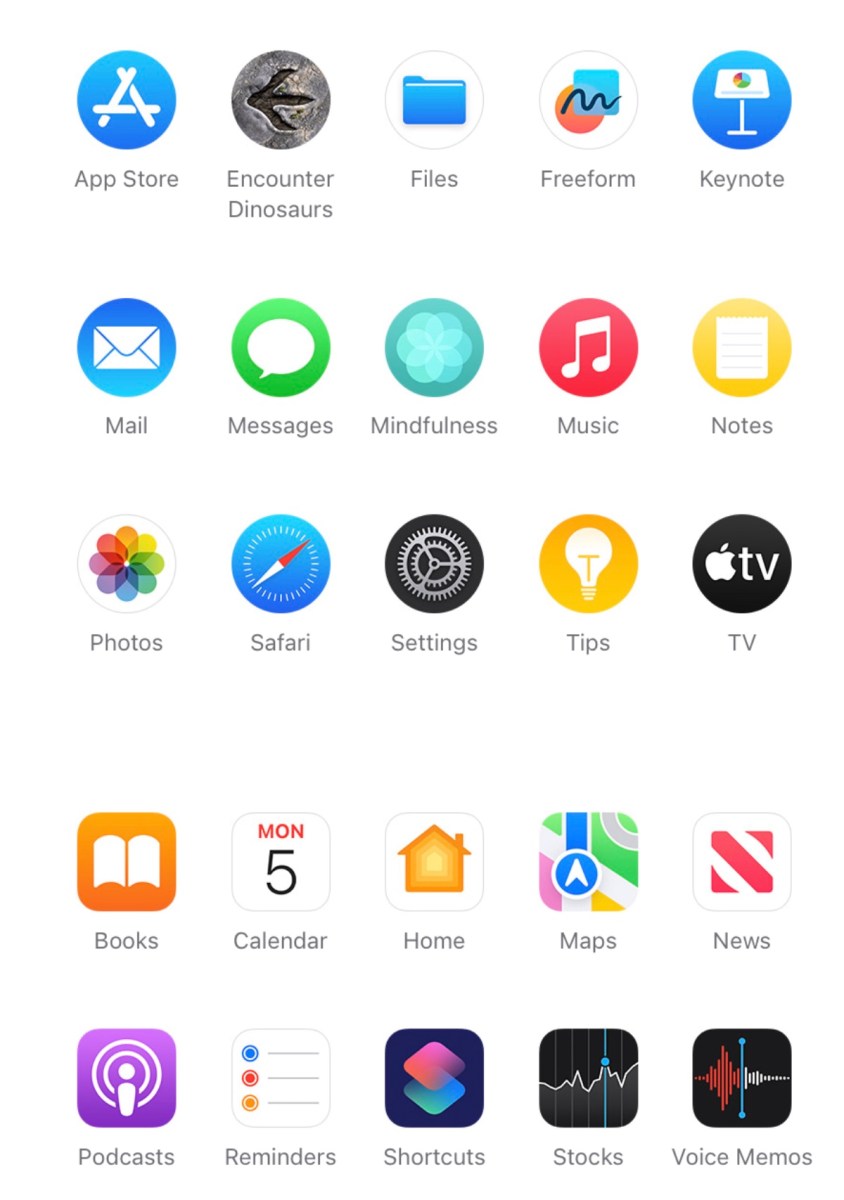The height and width of the screenshot is (1200, 844).
Task: Launch the Maps app
Action: (x=588, y=862)
